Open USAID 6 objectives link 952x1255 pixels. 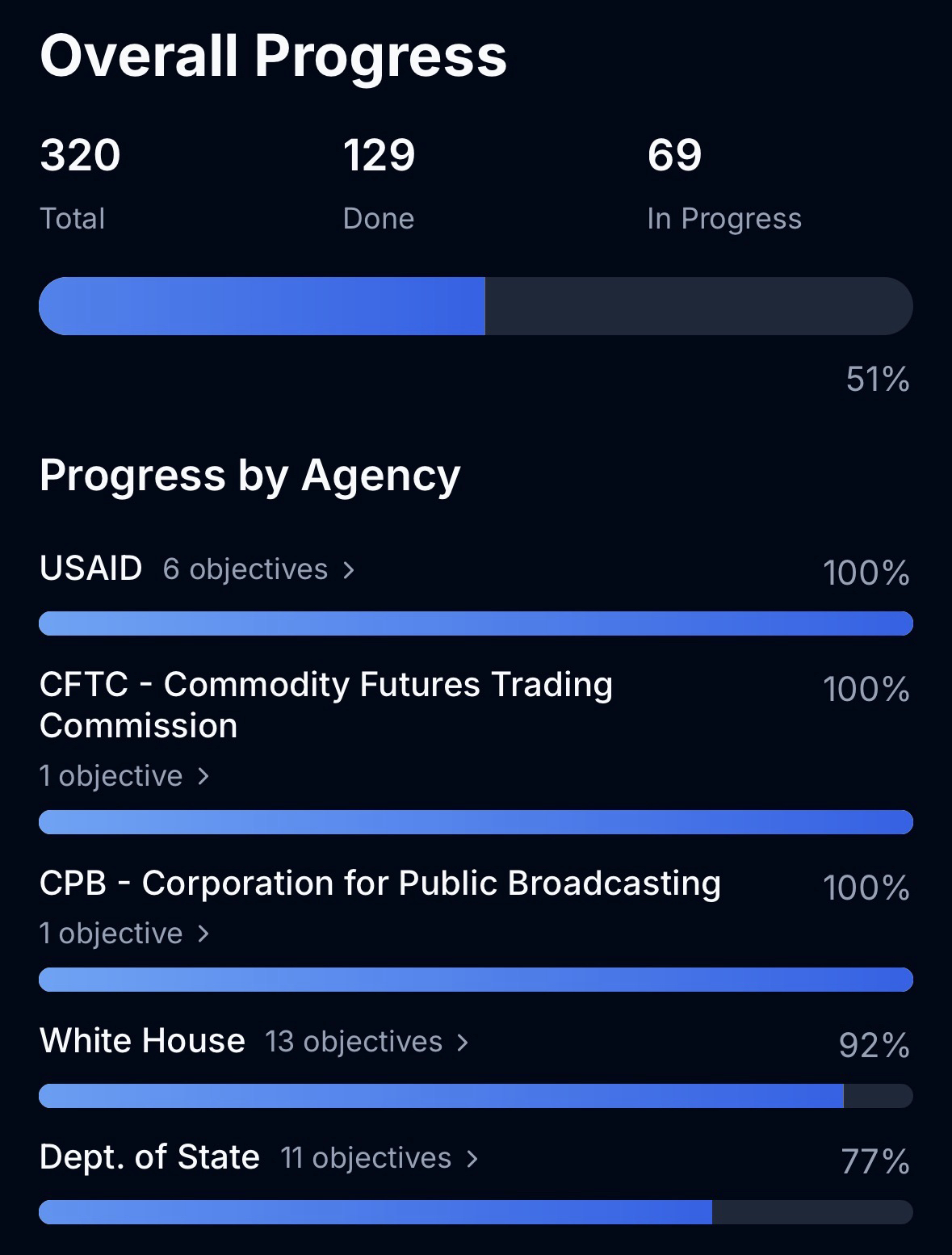point(258,569)
